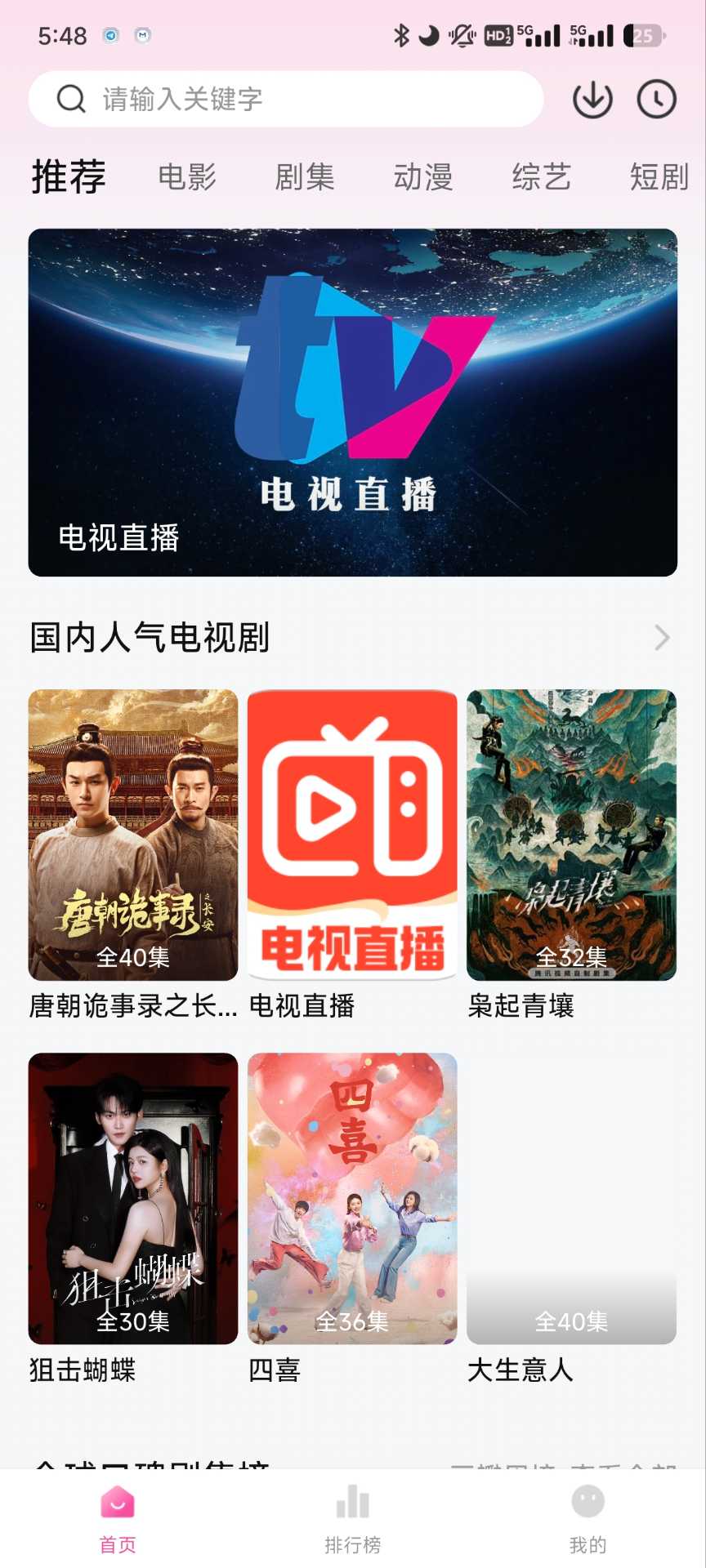
Task: Switch to the 动漫 tab
Action: pyautogui.click(x=423, y=177)
